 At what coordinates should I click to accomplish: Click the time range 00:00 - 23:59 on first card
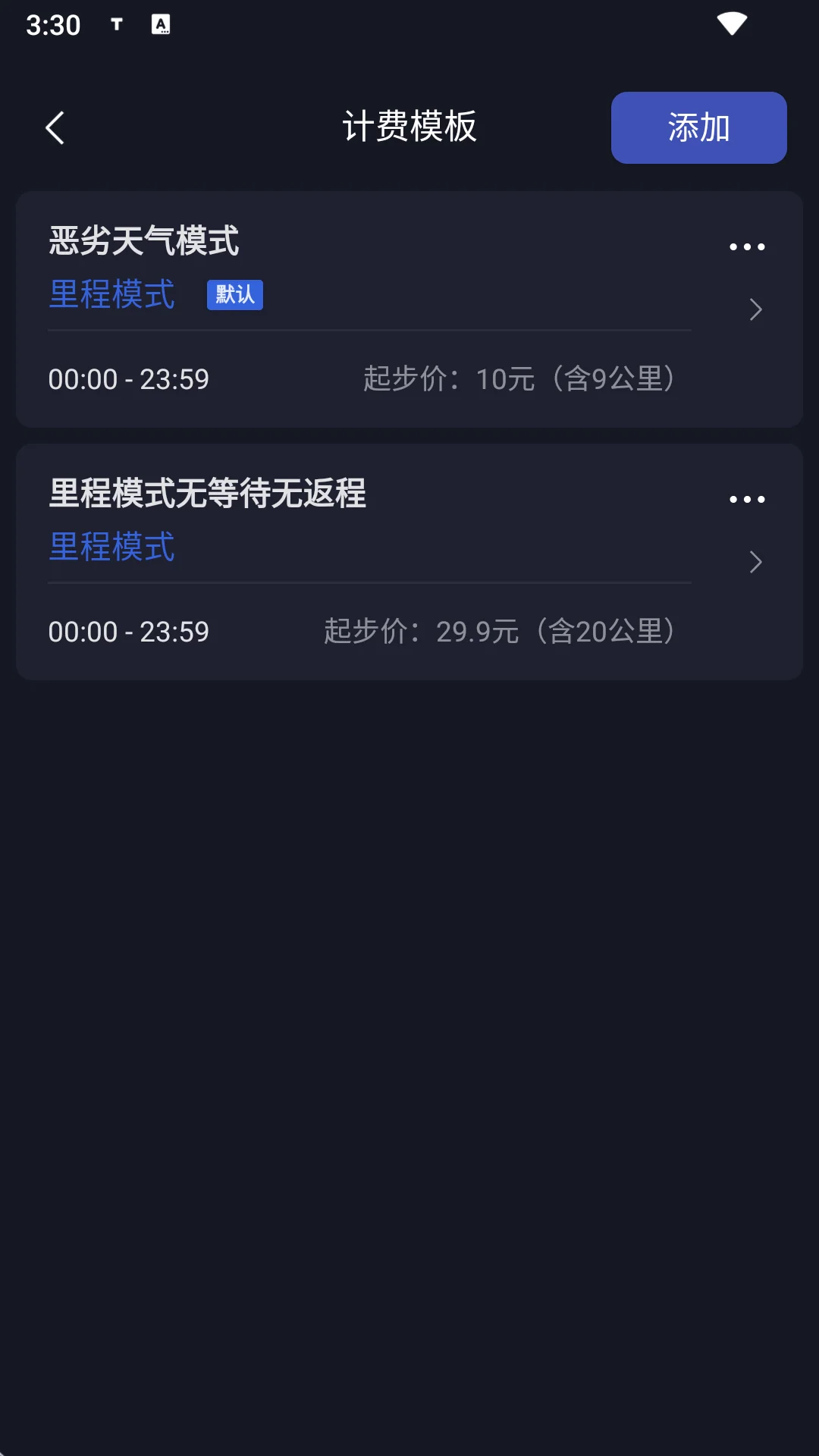click(129, 379)
